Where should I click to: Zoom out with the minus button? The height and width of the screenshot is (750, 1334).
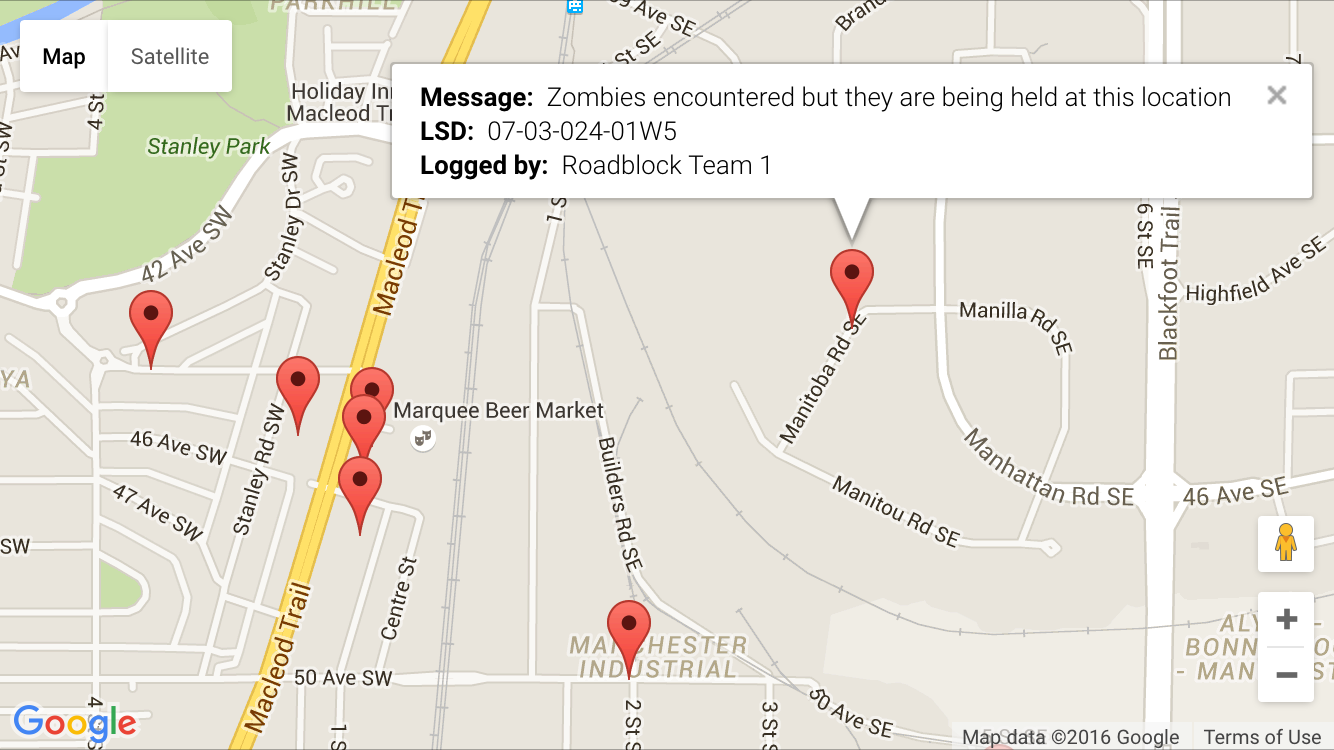(1286, 675)
